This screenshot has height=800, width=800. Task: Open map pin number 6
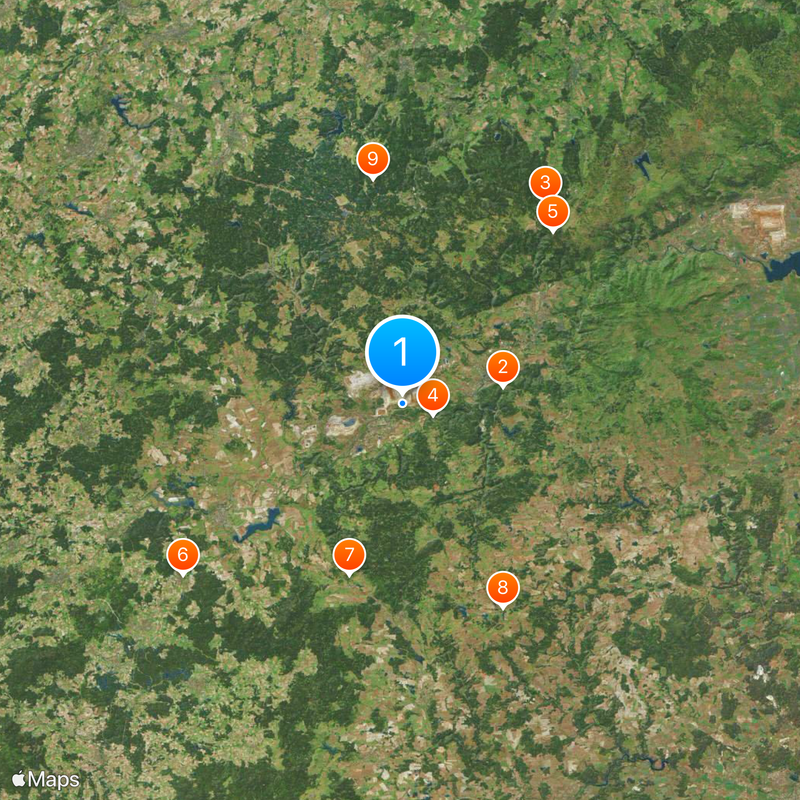(182, 555)
